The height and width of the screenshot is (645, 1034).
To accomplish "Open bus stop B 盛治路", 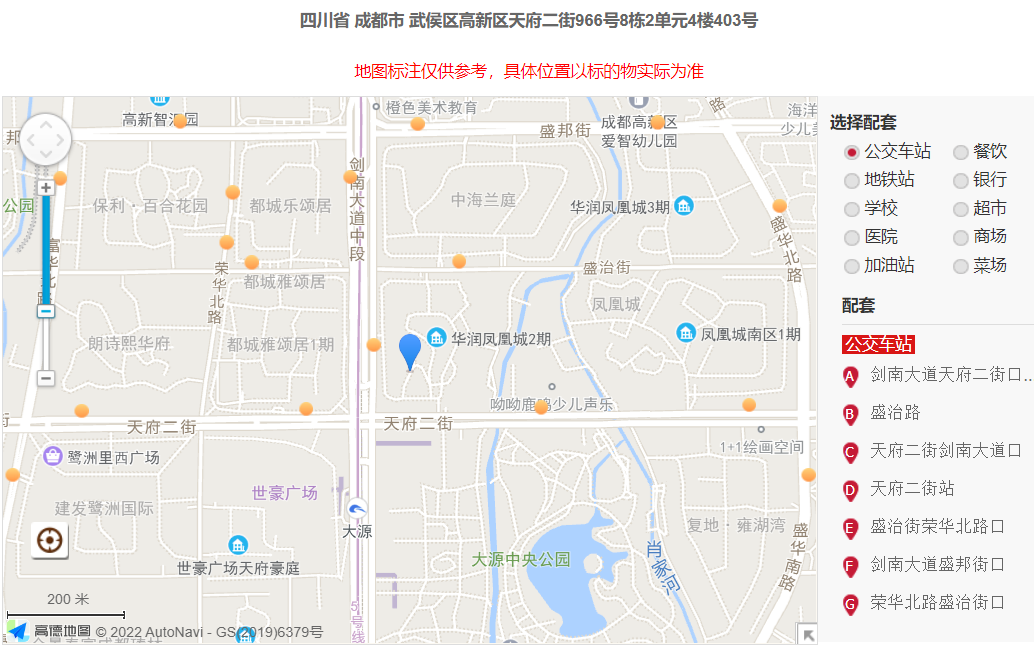I will tap(895, 413).
